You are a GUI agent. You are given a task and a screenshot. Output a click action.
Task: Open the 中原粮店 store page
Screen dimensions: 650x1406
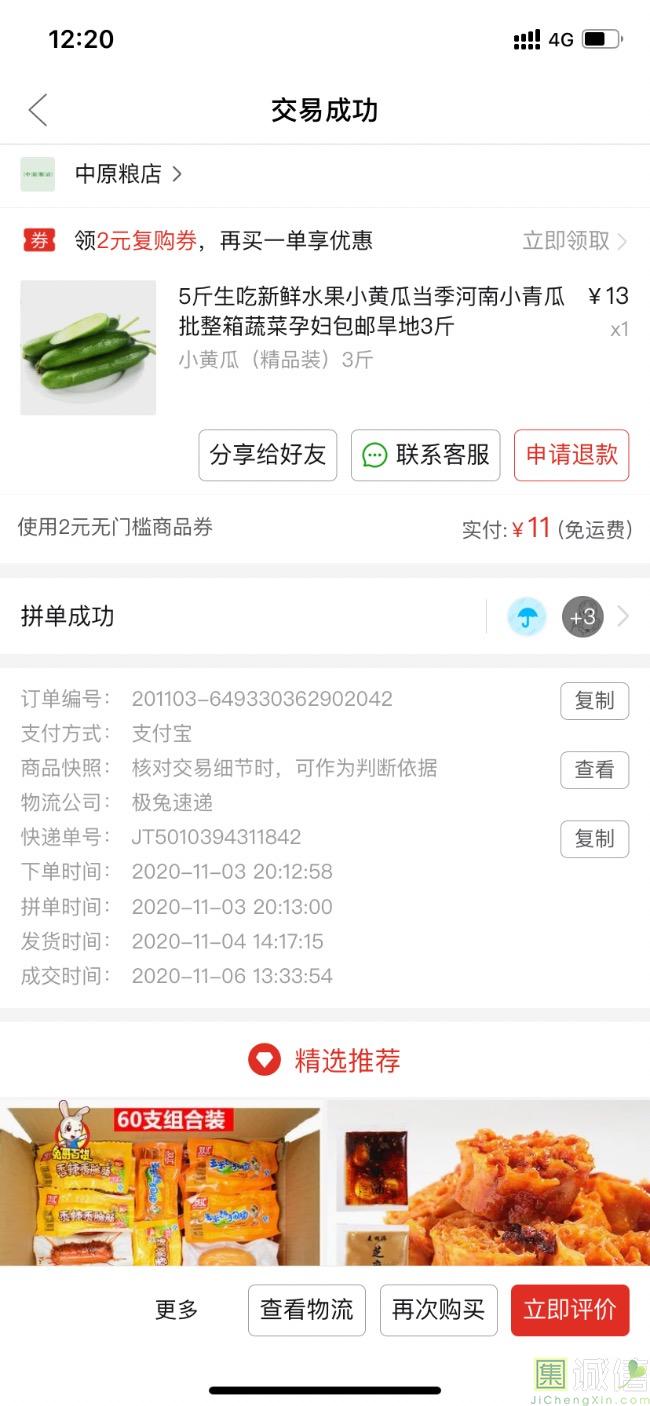point(118,174)
